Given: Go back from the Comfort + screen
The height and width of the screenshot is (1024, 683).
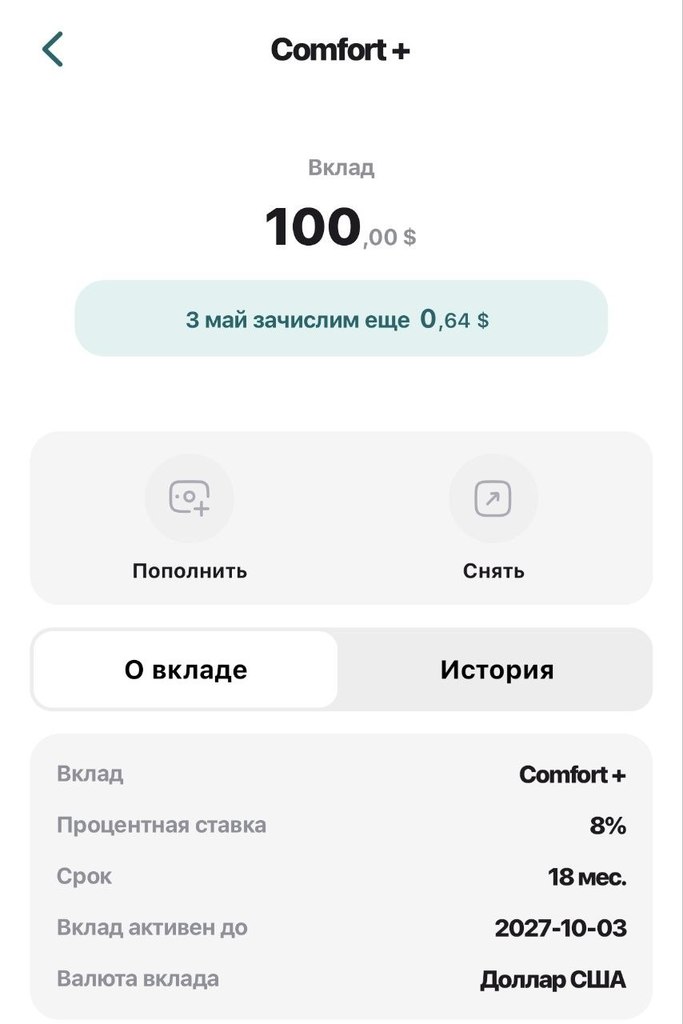Looking at the screenshot, I should click(x=53, y=49).
